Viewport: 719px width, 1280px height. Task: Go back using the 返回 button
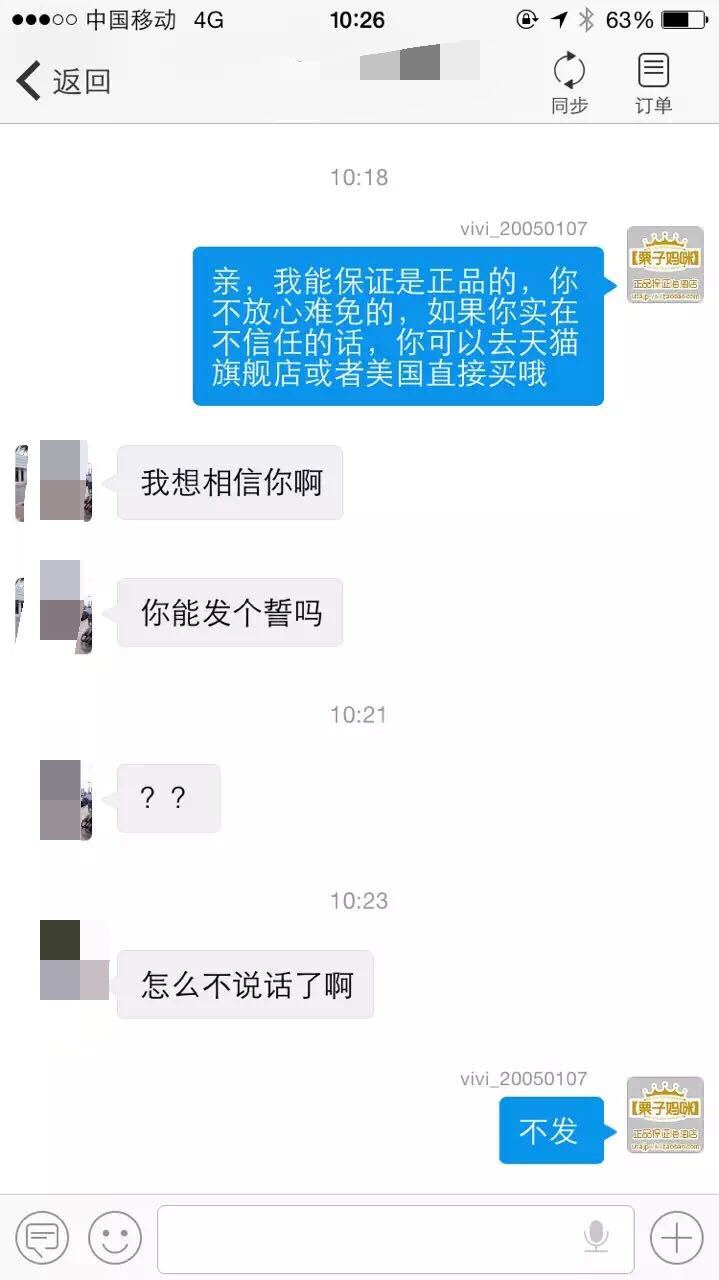62,81
